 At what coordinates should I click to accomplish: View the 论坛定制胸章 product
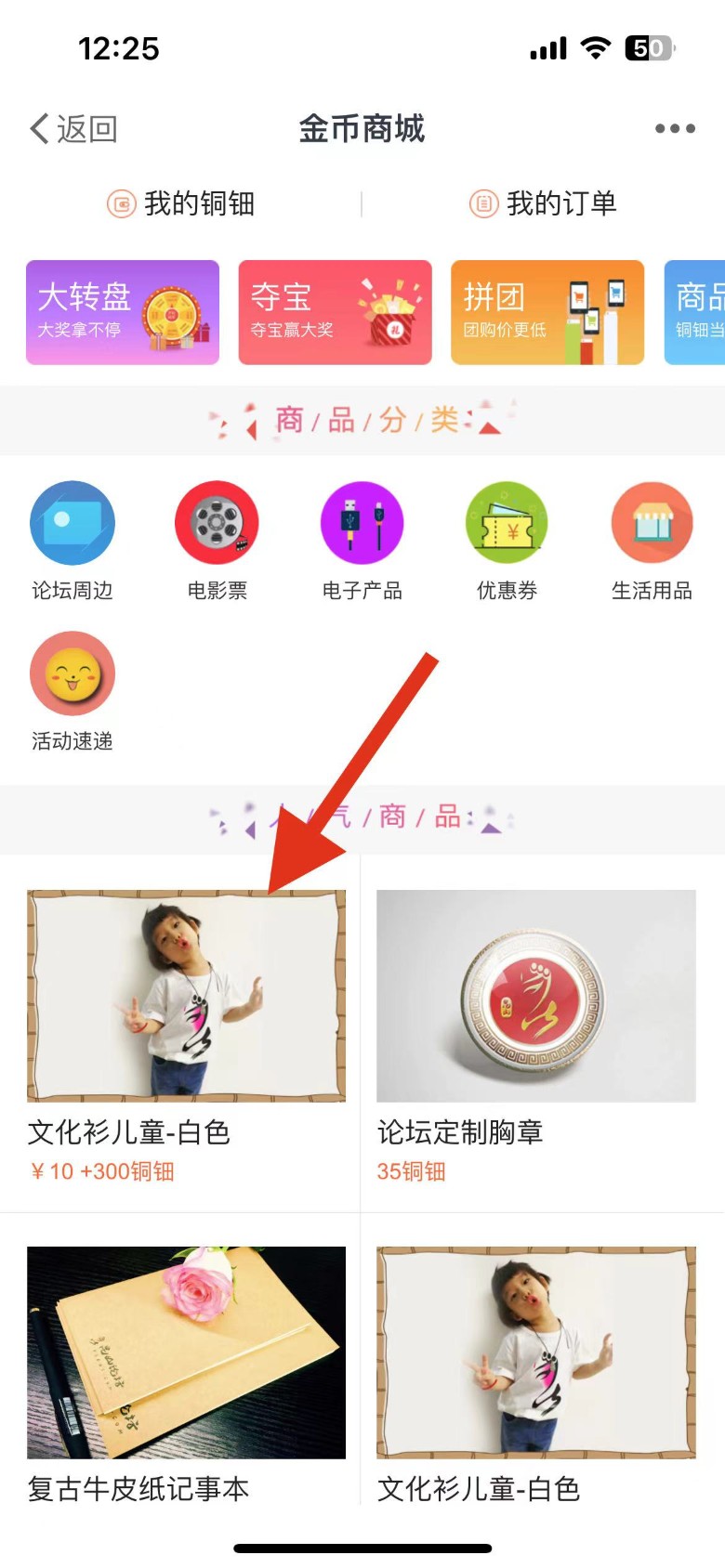tap(536, 1031)
